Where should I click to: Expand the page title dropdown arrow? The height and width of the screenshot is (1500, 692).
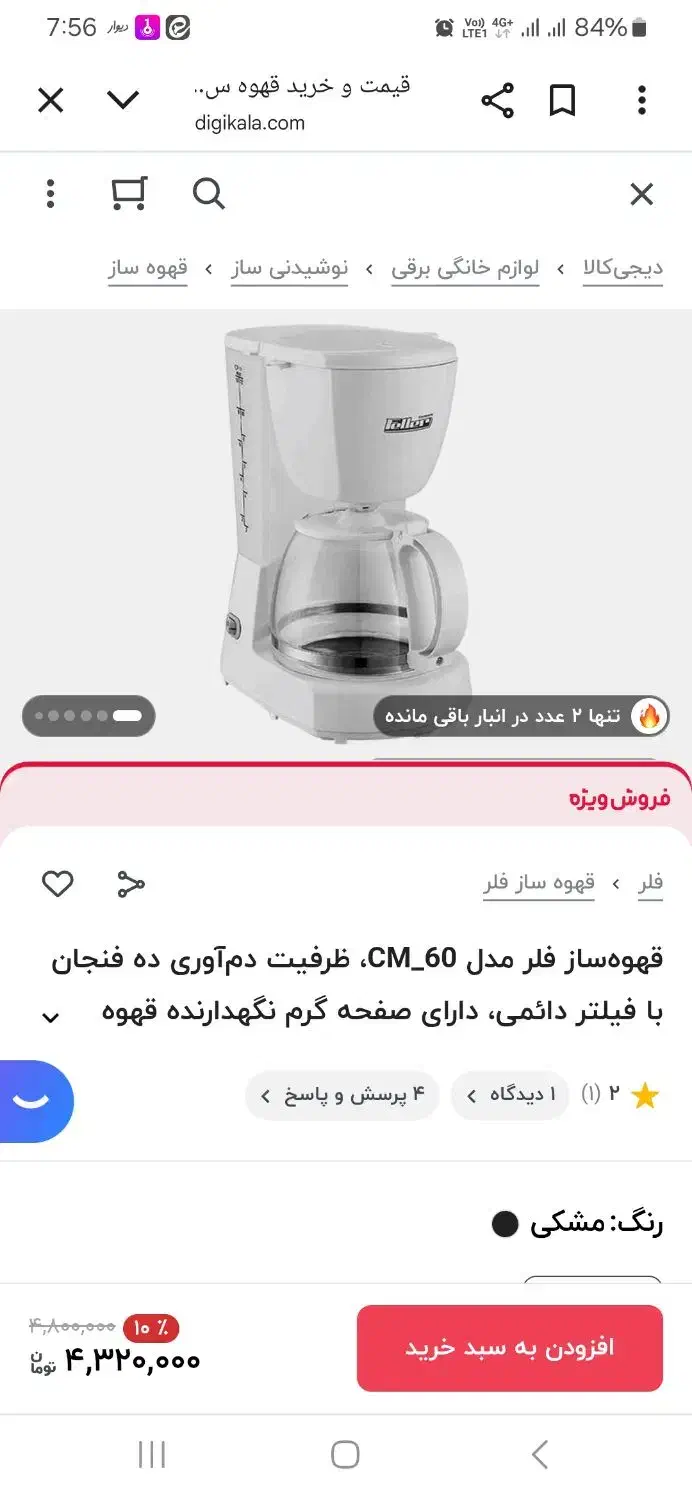point(123,100)
